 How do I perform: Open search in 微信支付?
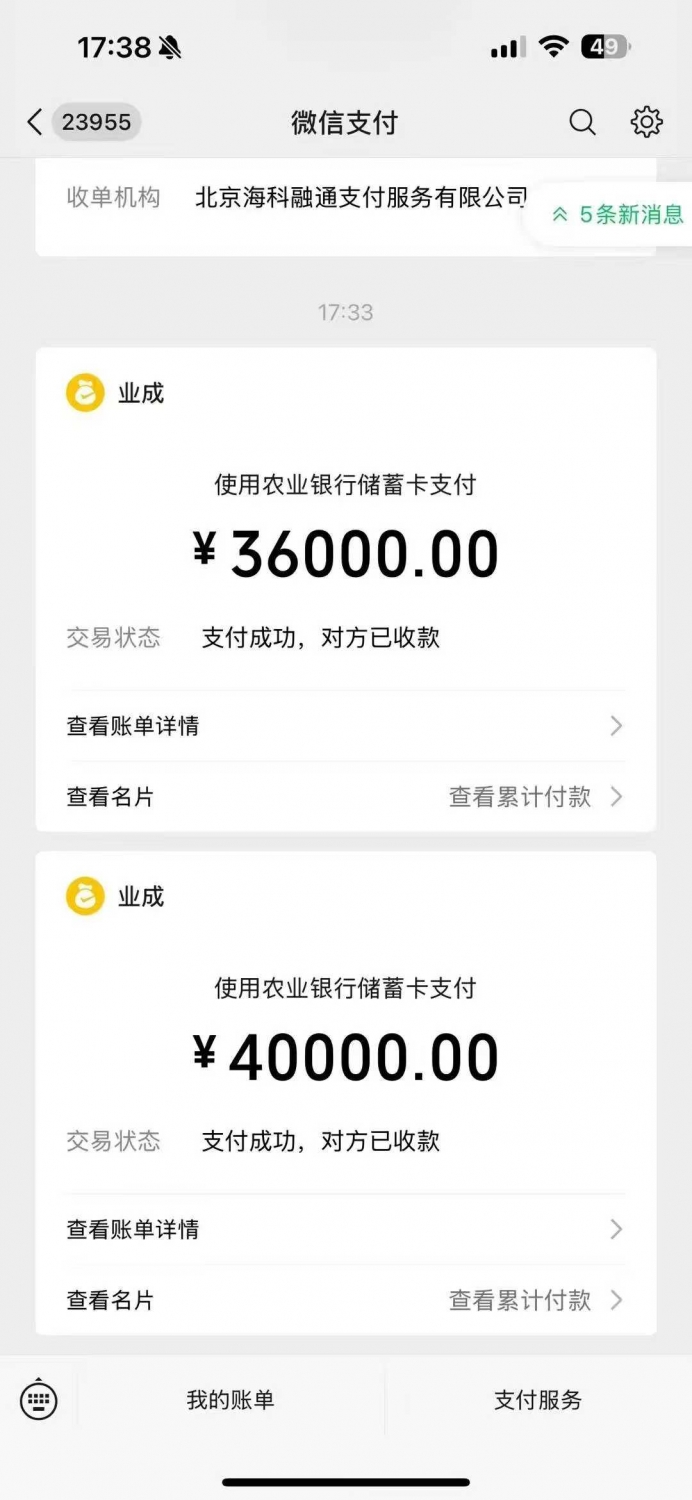582,123
